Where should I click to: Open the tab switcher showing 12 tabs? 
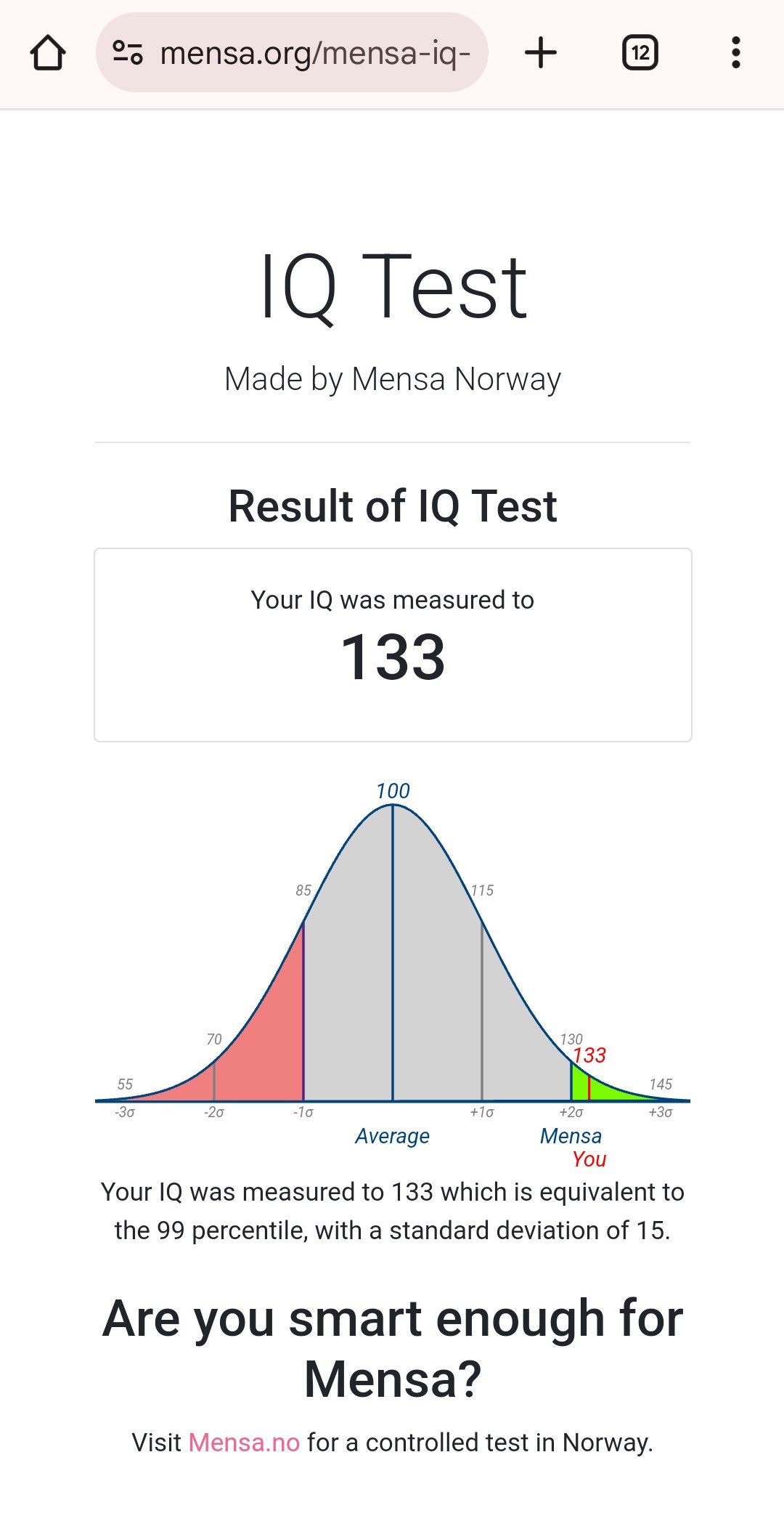(x=640, y=53)
